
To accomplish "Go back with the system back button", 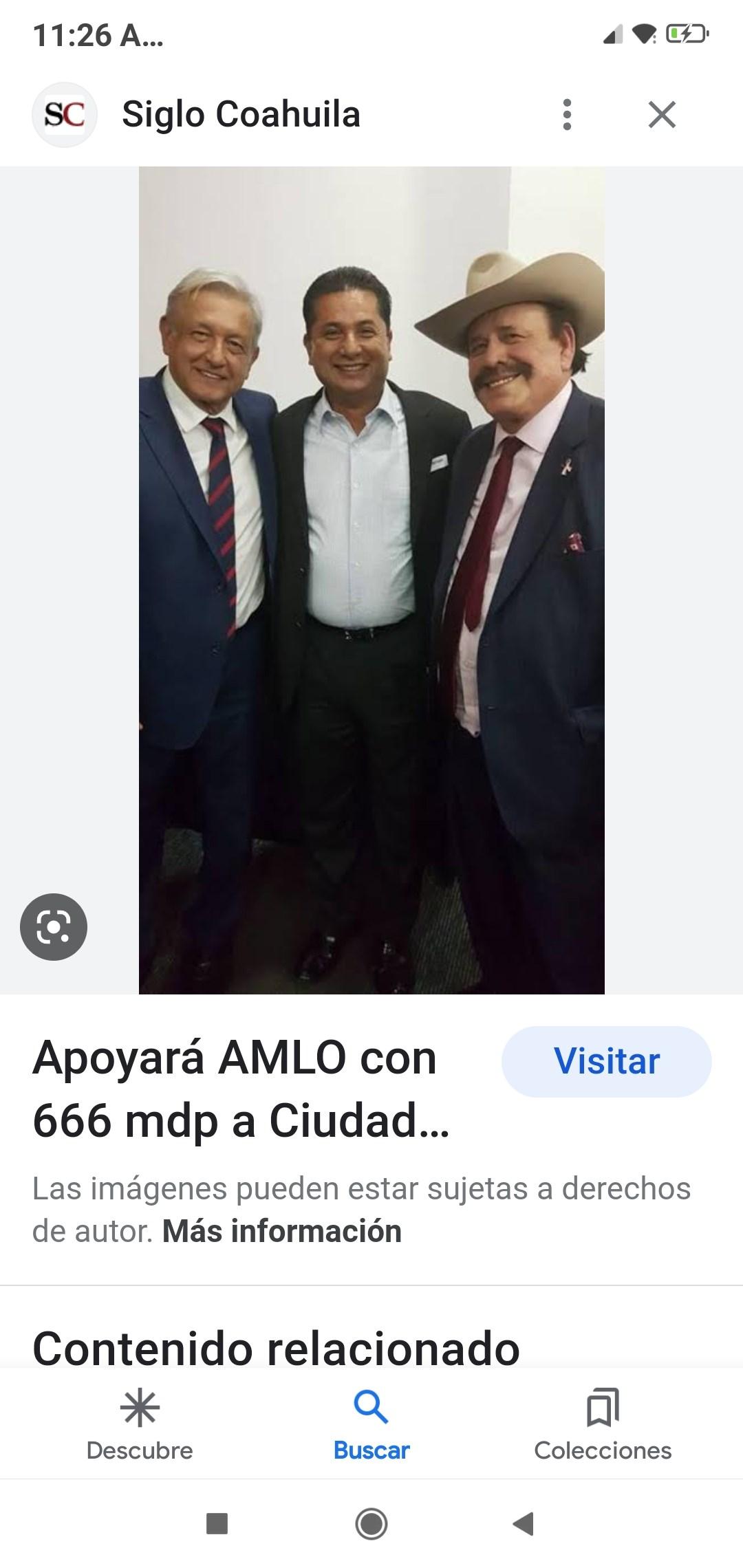I will pyautogui.click(x=524, y=1524).
